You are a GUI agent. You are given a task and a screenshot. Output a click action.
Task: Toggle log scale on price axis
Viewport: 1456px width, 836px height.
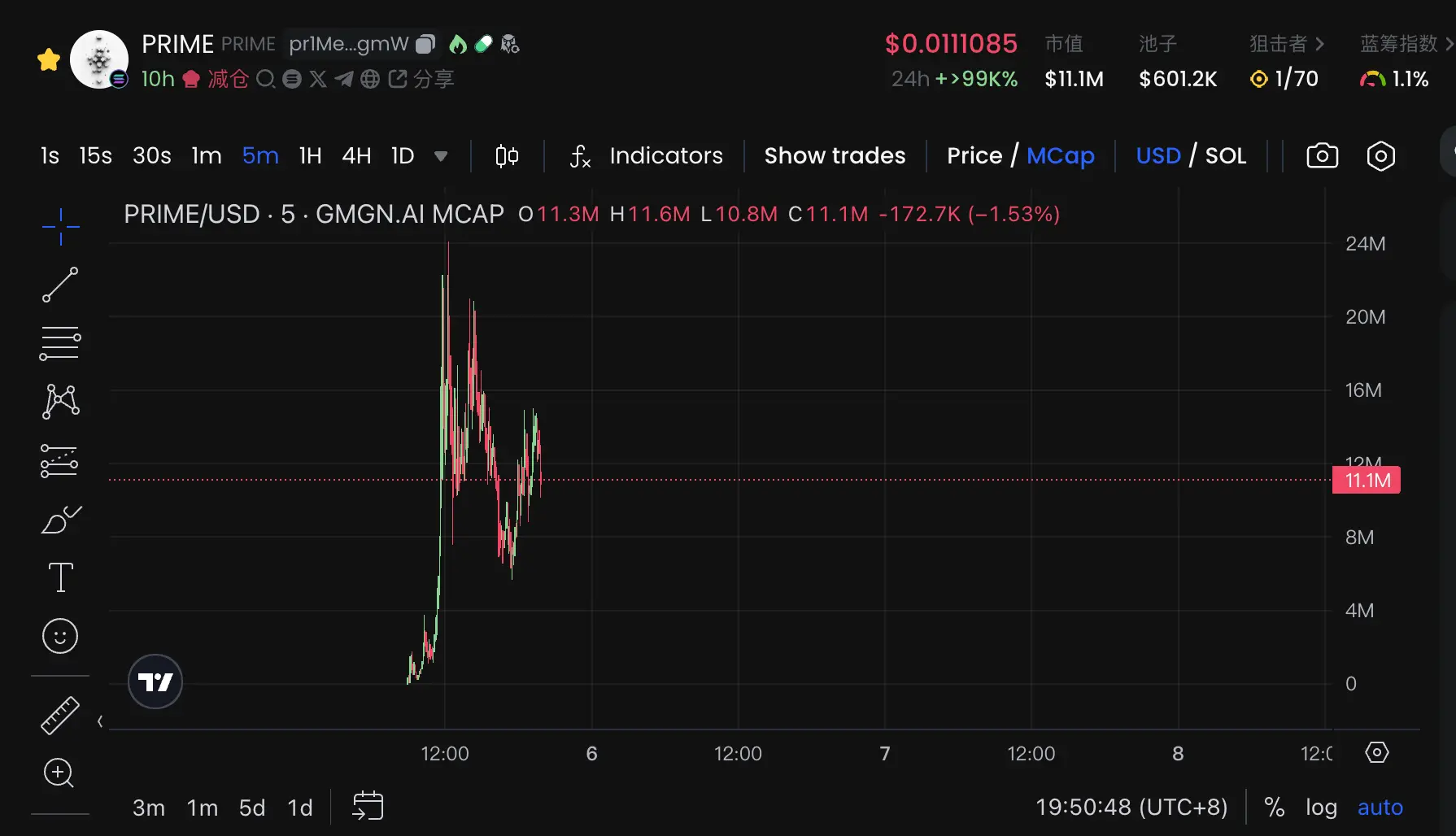coord(1321,808)
